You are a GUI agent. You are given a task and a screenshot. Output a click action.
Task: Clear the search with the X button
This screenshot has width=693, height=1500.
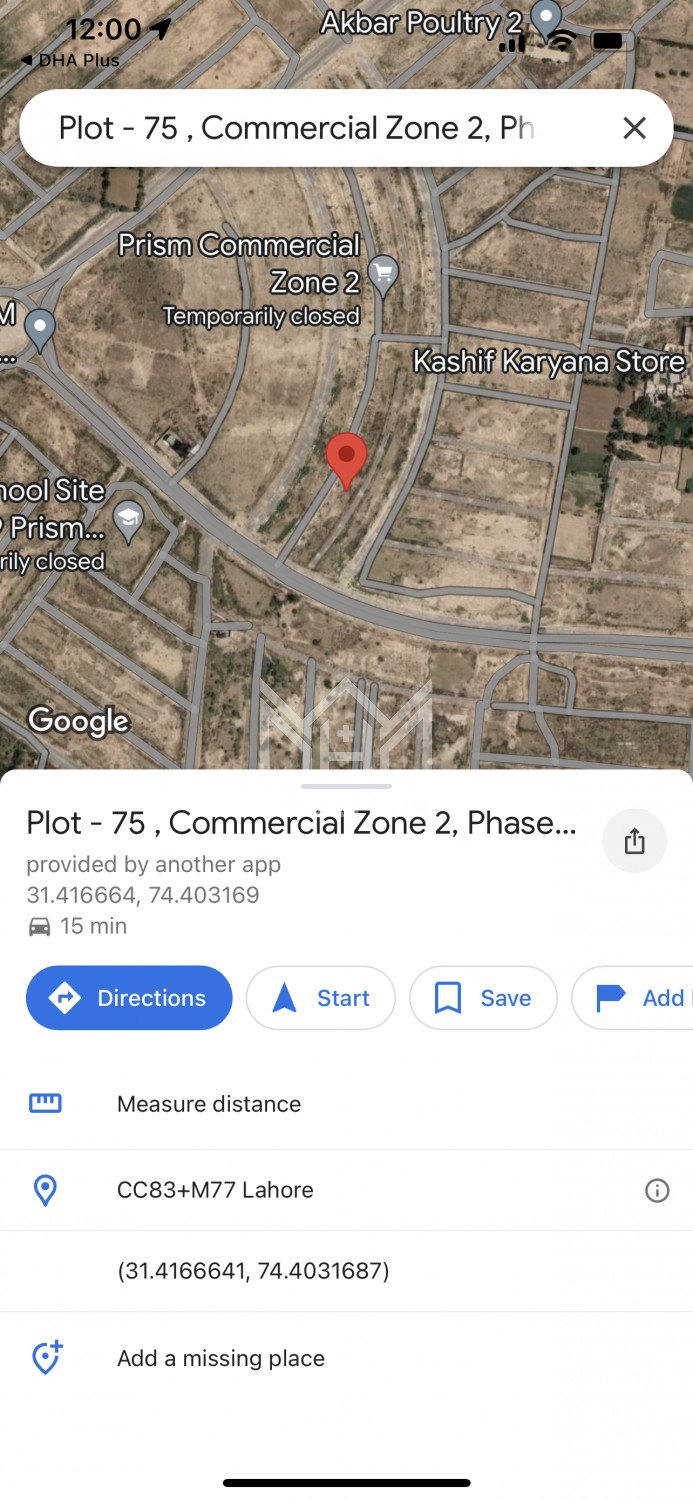634,128
